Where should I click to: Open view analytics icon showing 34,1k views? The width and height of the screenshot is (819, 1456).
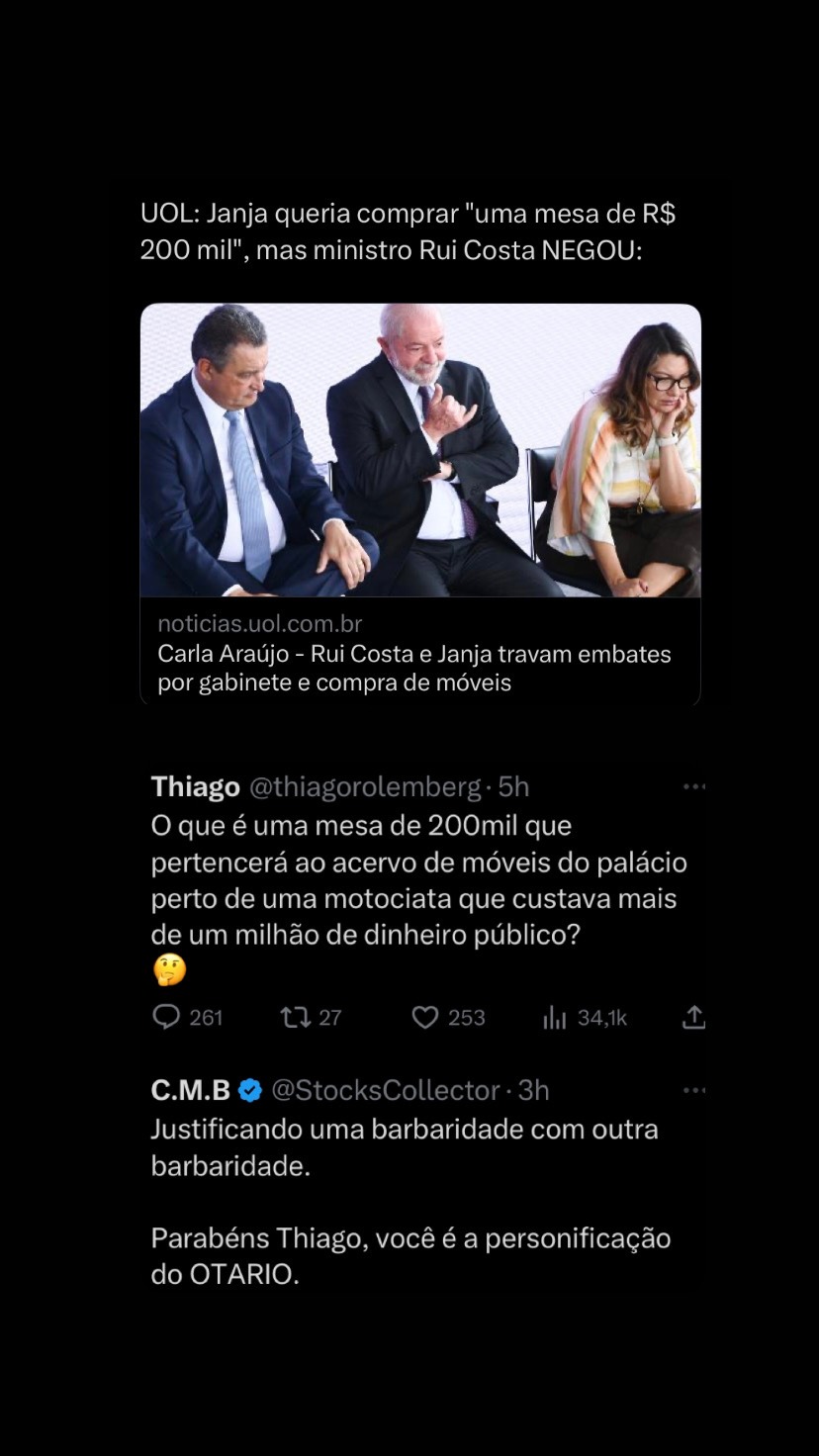554,1017
